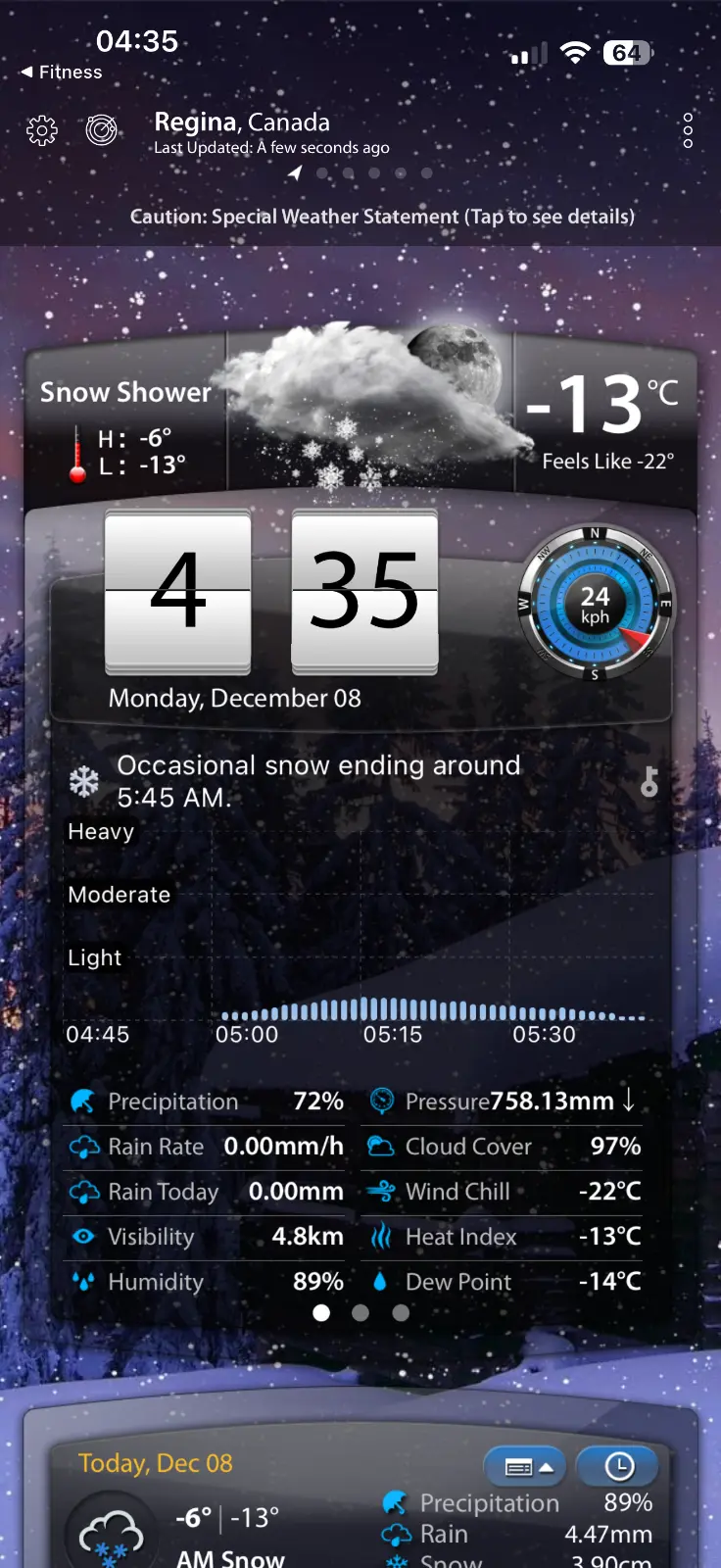Open the Today, Dec 08 forecast card
The width and height of the screenshot is (721, 1568).
[157, 1463]
